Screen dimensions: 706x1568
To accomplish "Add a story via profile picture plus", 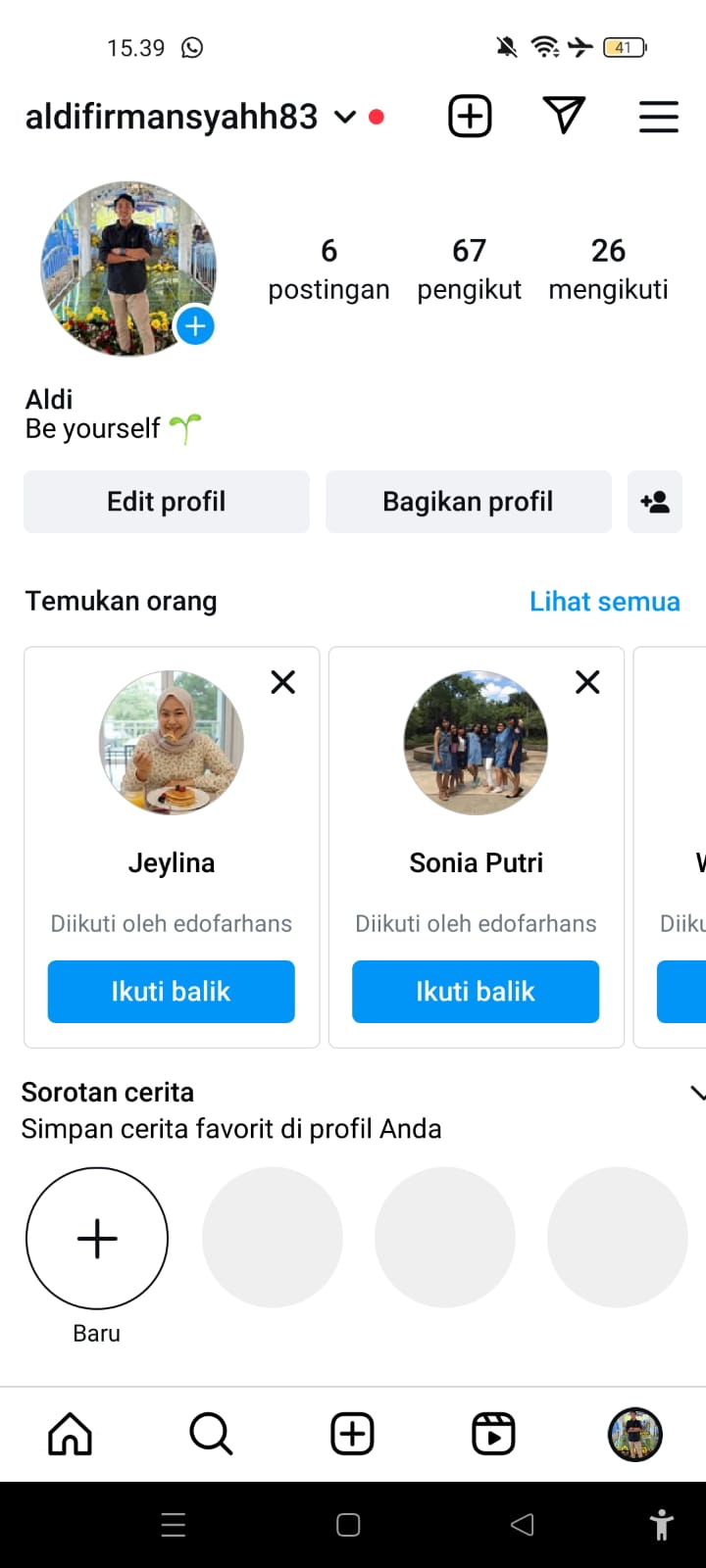I will click(x=195, y=326).
